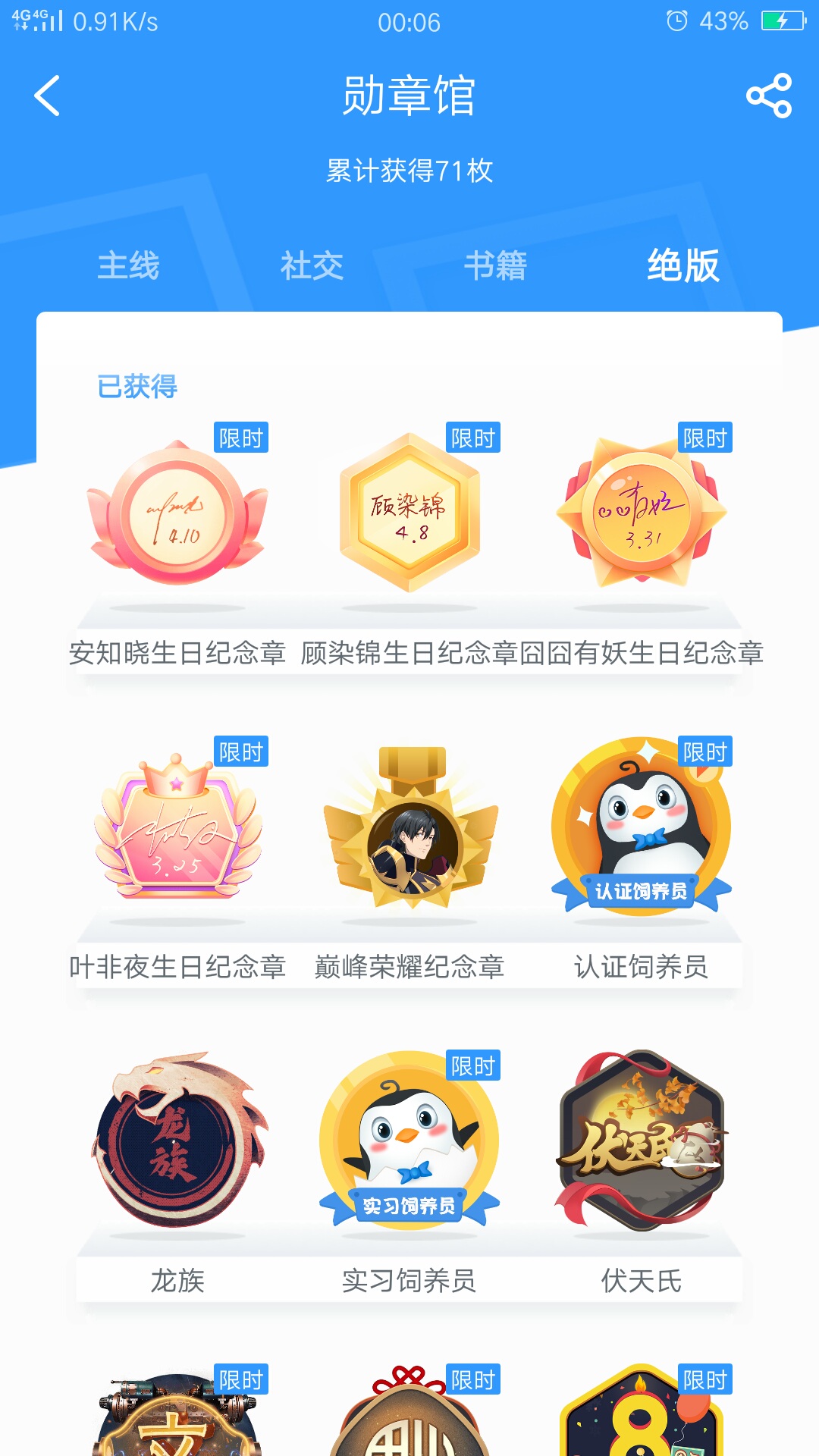Select the 绝版 tab
Image resolution: width=819 pixels, height=1456 pixels.
pyautogui.click(x=682, y=265)
